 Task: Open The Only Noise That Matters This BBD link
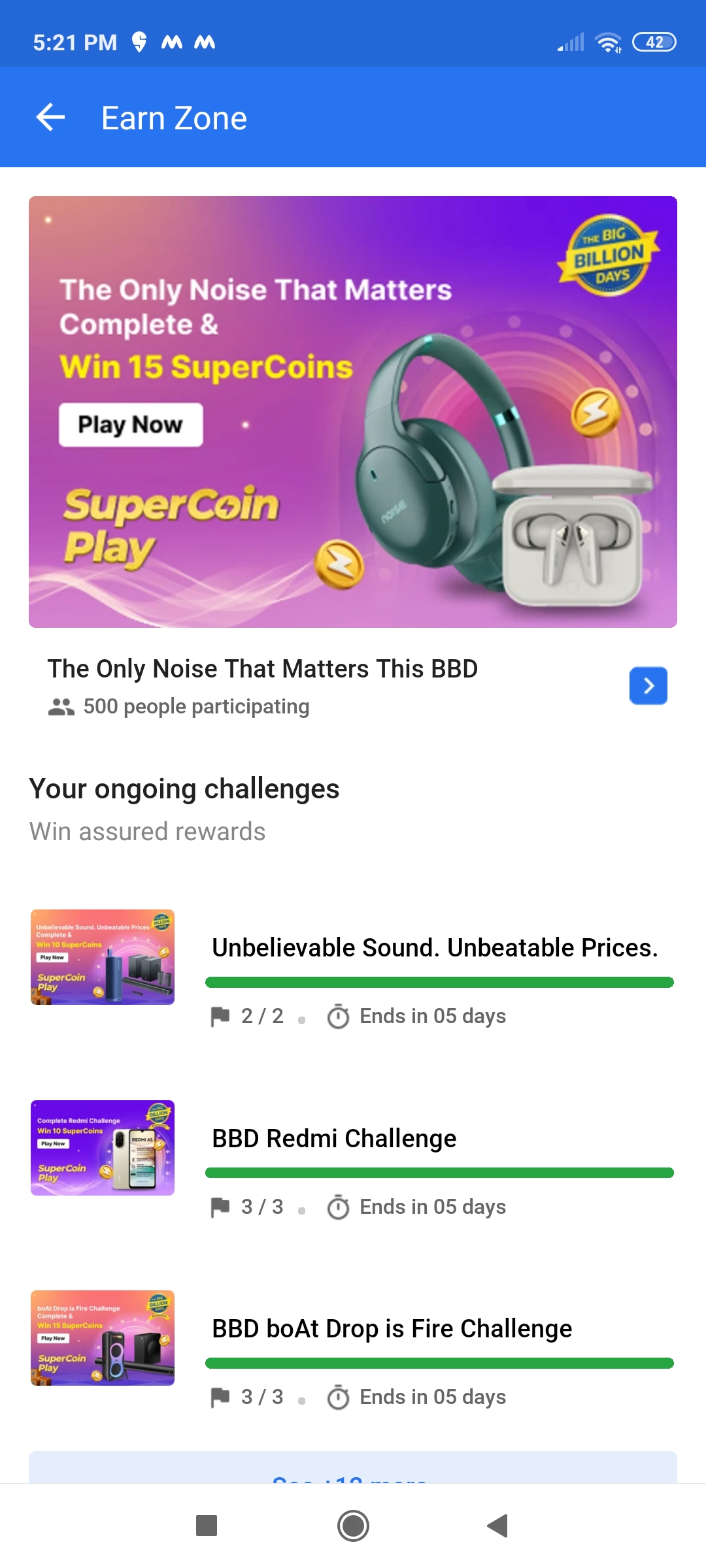click(263, 668)
